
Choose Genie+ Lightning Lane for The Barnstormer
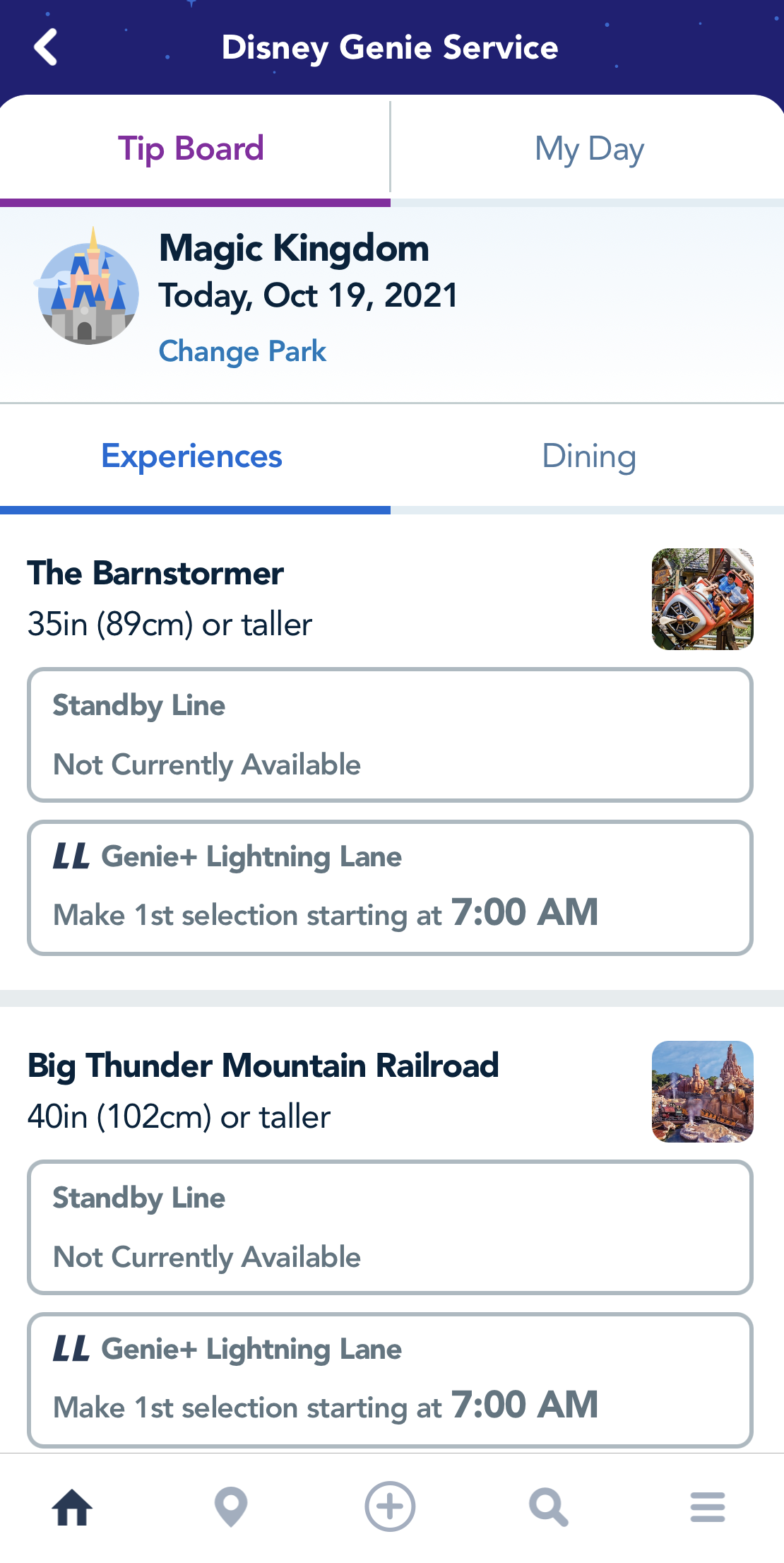tap(390, 887)
